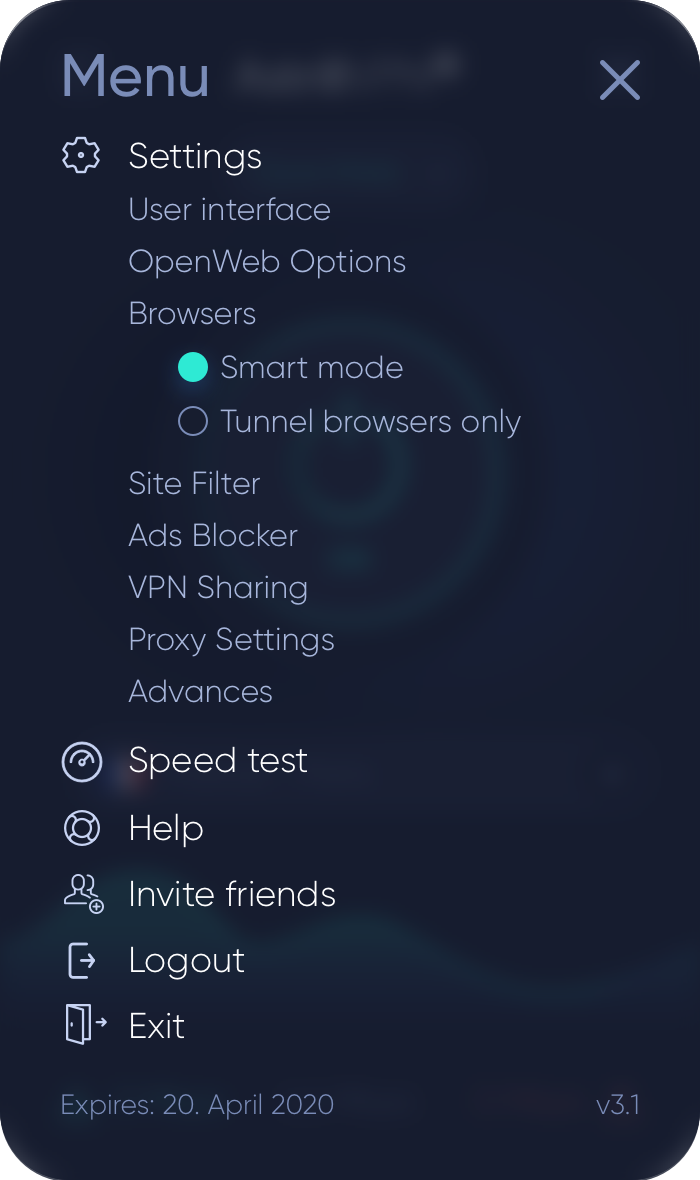This screenshot has width=700, height=1180.
Task: Open the Advances settings
Action: 200,692
